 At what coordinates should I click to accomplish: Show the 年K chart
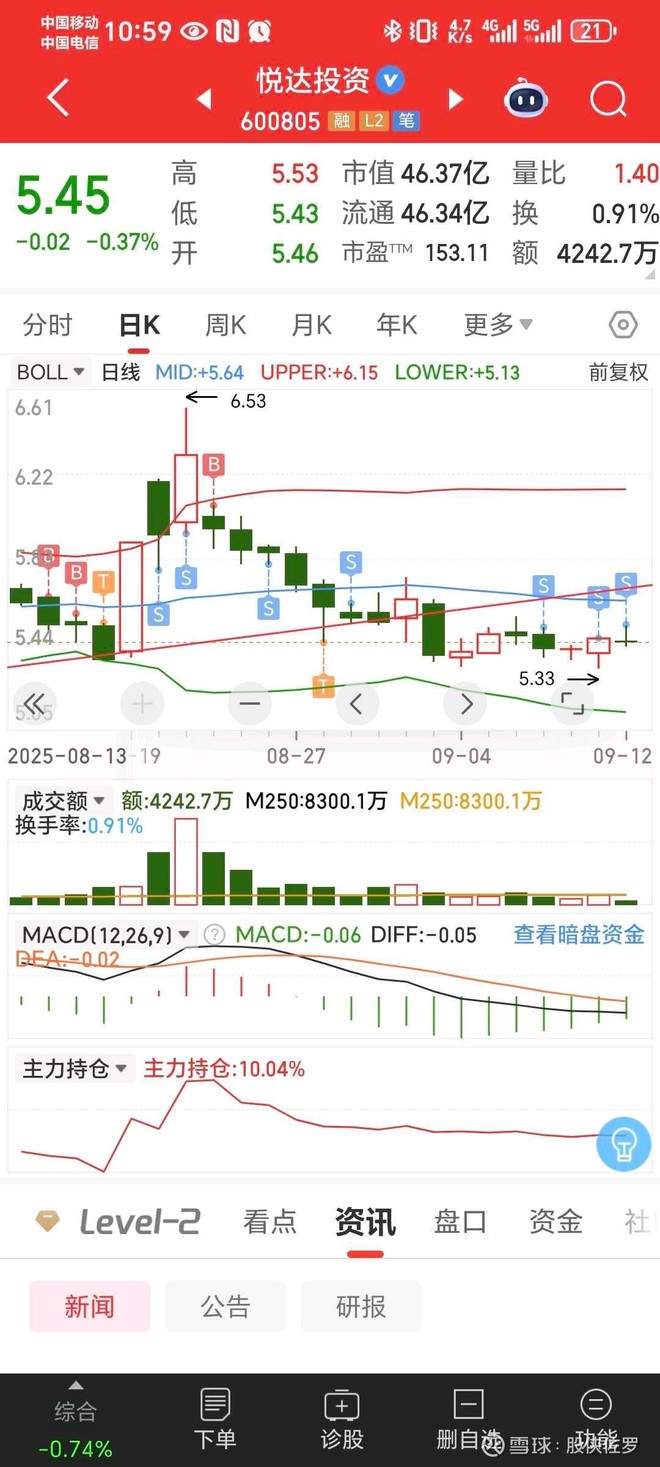pyautogui.click(x=396, y=325)
